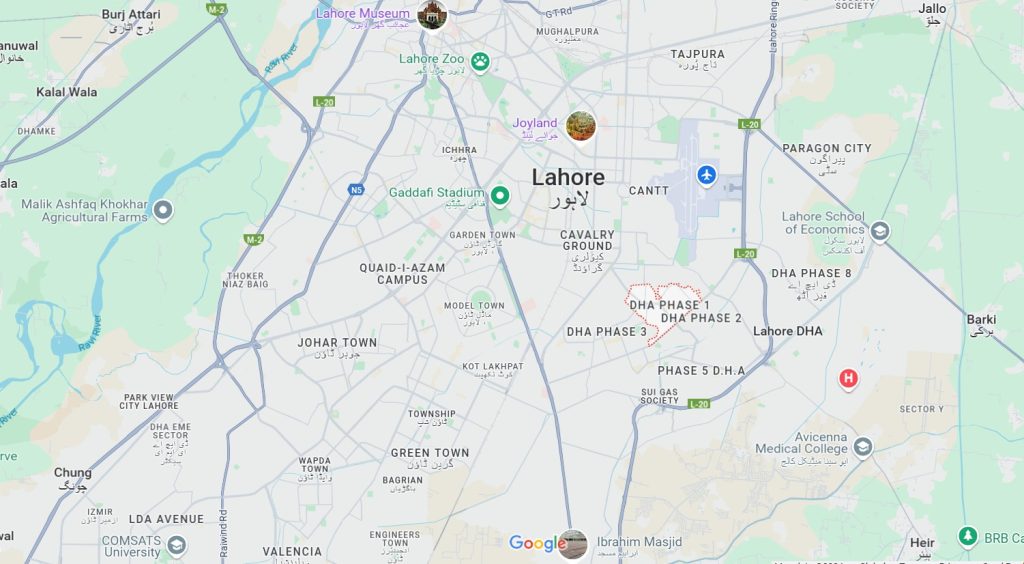Select the Lahore Zoo marker
This screenshot has height=564, width=1024.
[x=481, y=62]
